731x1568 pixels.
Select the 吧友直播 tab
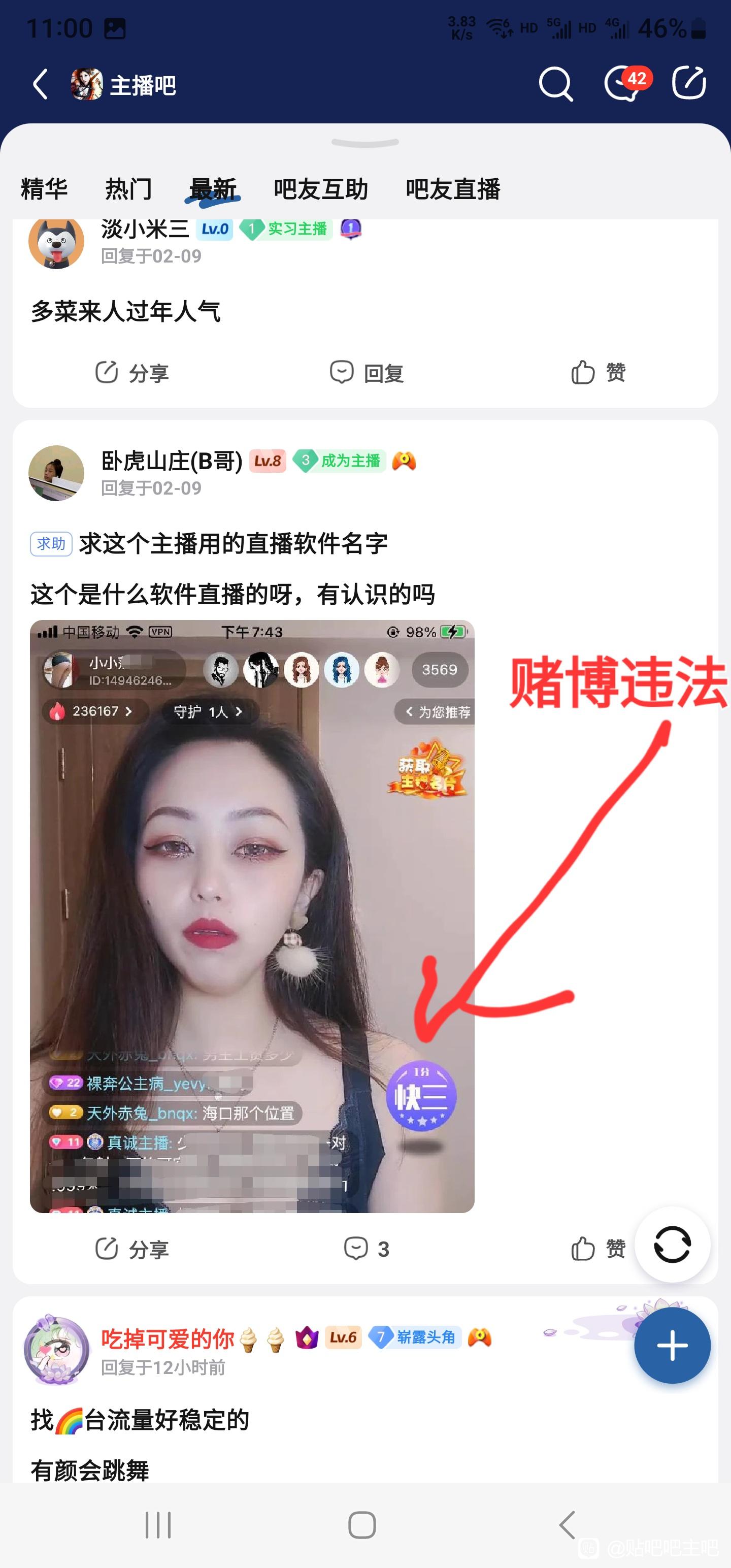453,189
